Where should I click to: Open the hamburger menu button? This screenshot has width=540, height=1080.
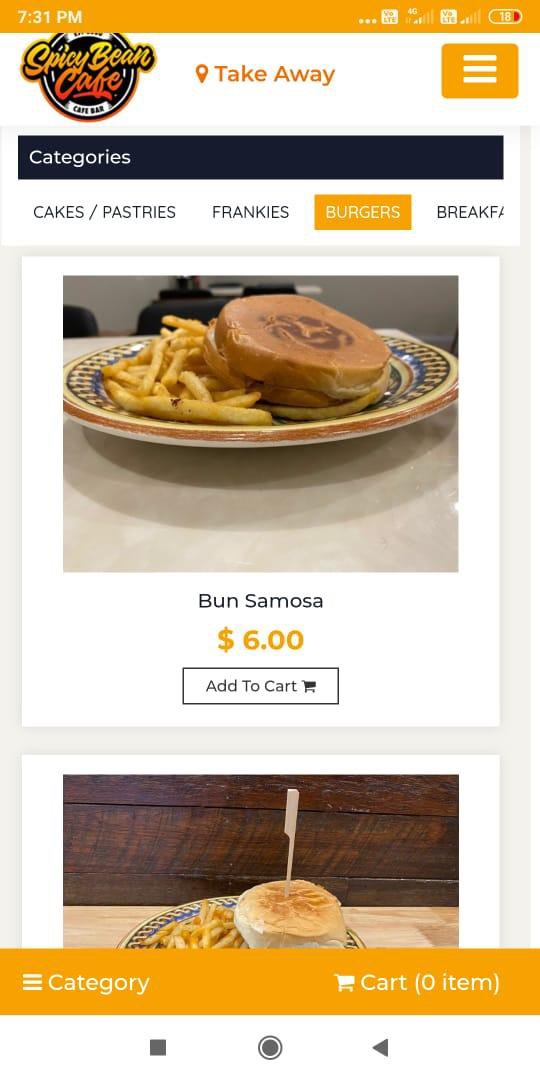pyautogui.click(x=479, y=71)
